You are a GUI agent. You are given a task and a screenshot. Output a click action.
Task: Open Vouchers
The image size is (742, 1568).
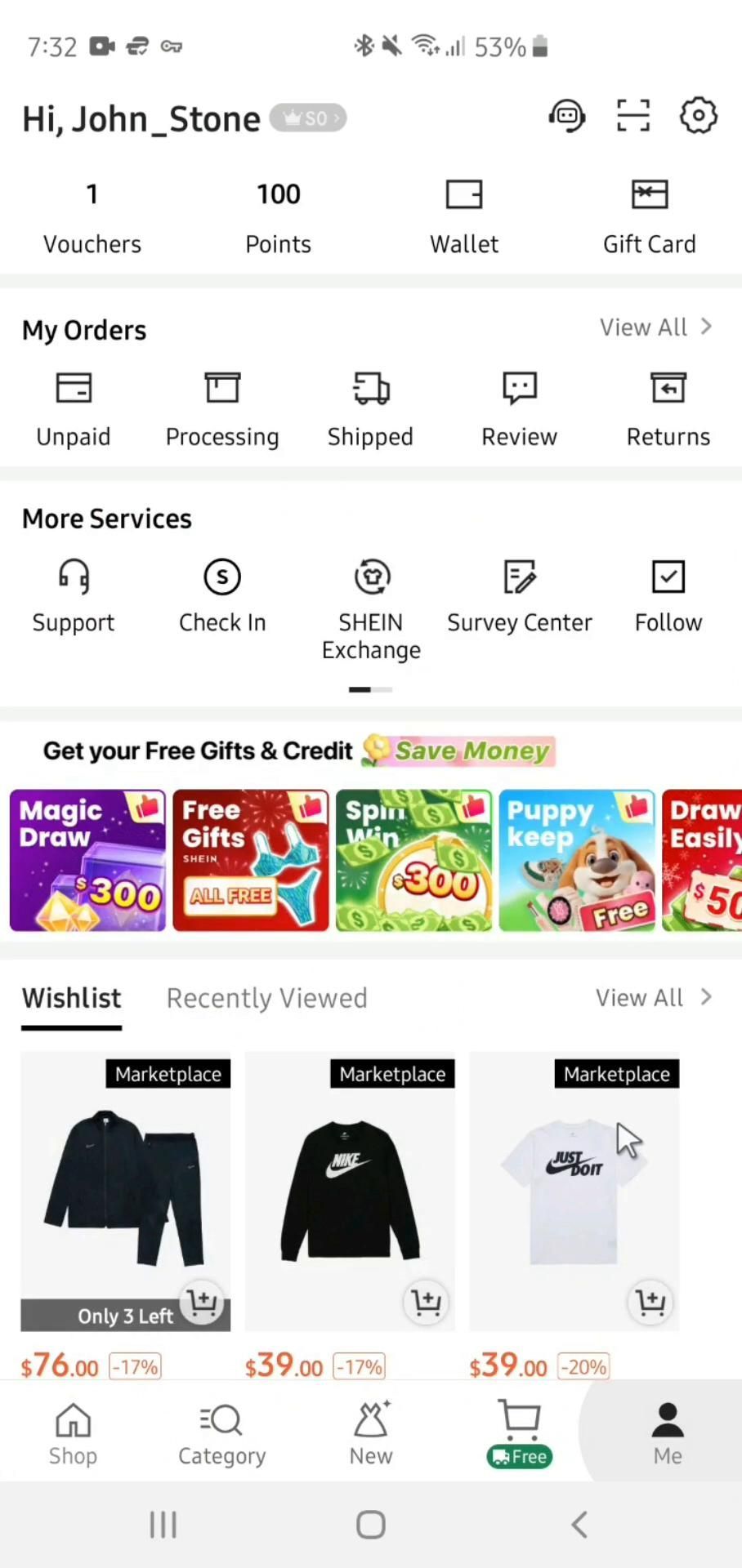pyautogui.click(x=92, y=217)
